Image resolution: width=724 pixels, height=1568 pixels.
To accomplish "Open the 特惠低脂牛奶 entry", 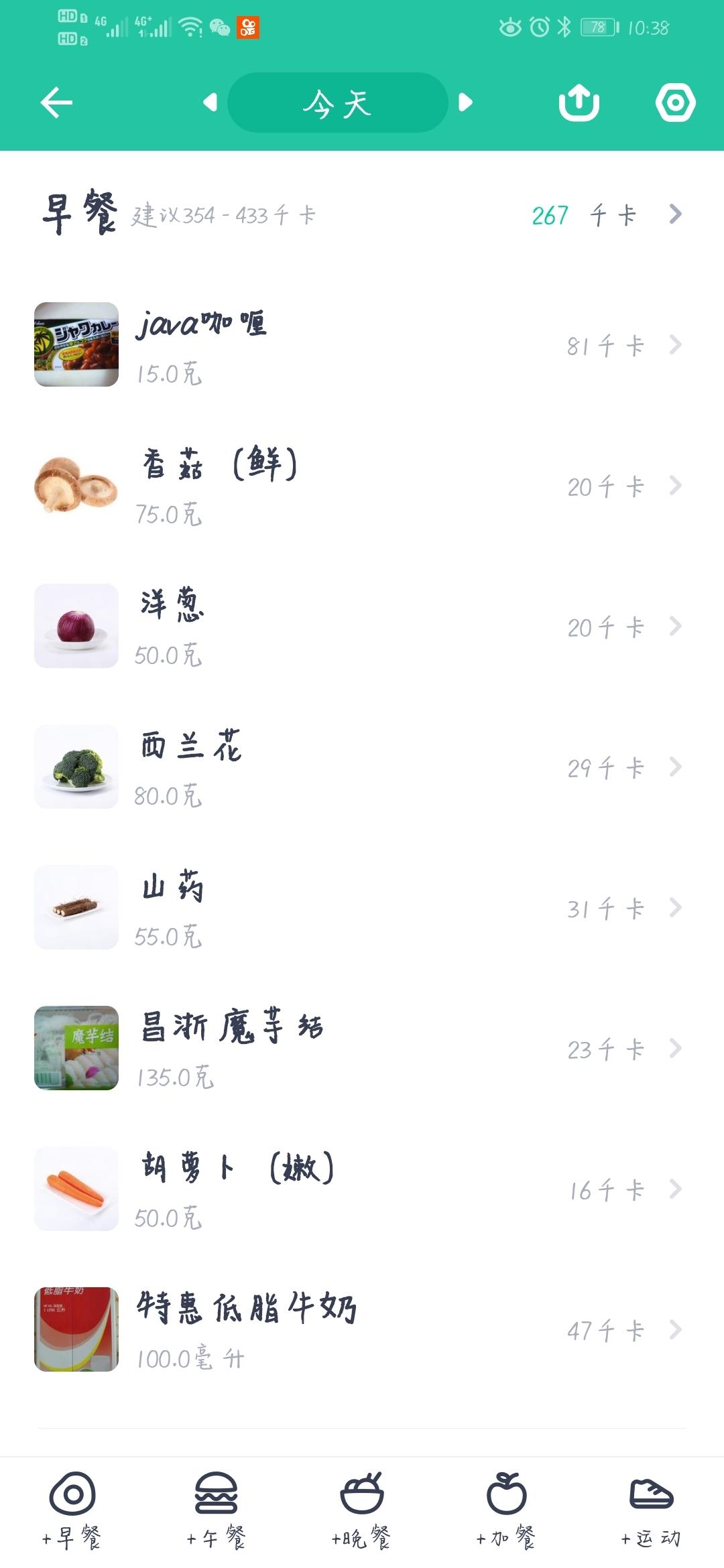I will click(362, 1330).
